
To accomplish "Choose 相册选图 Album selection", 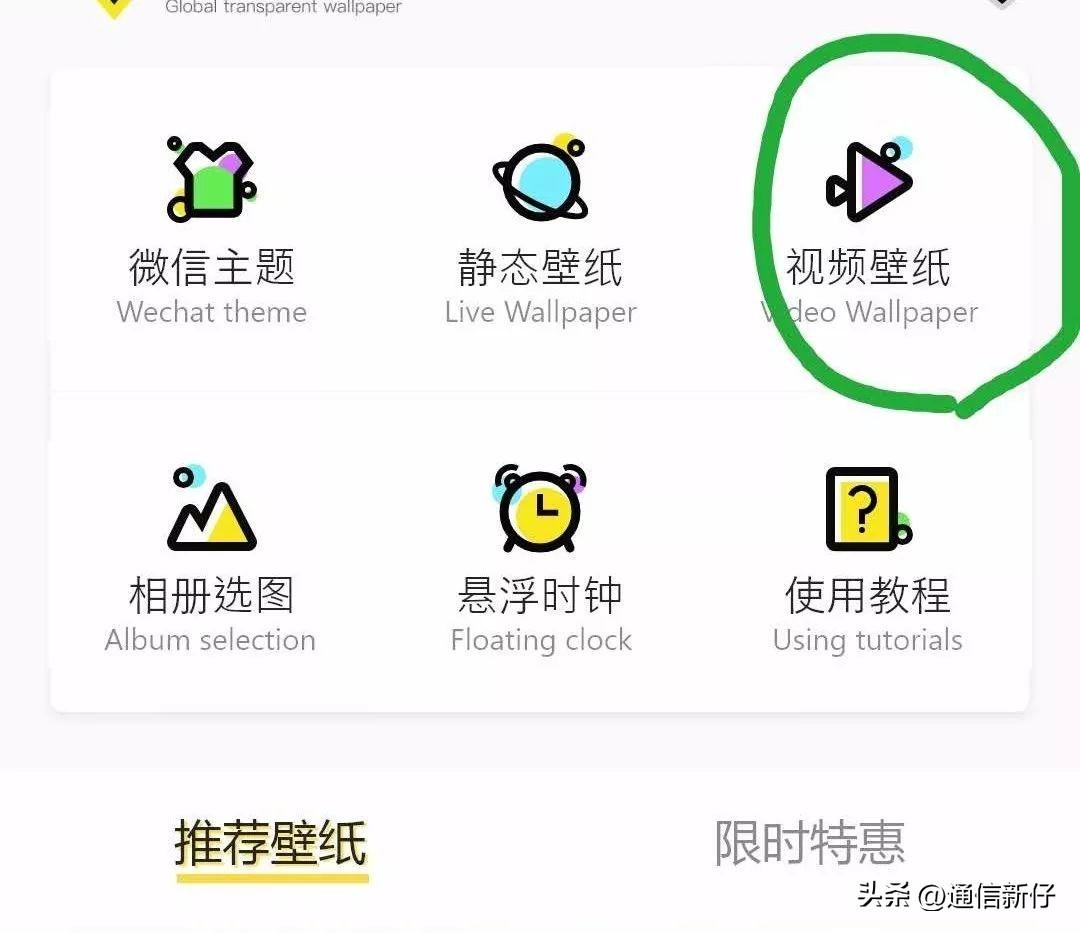I will pyautogui.click(x=211, y=560).
